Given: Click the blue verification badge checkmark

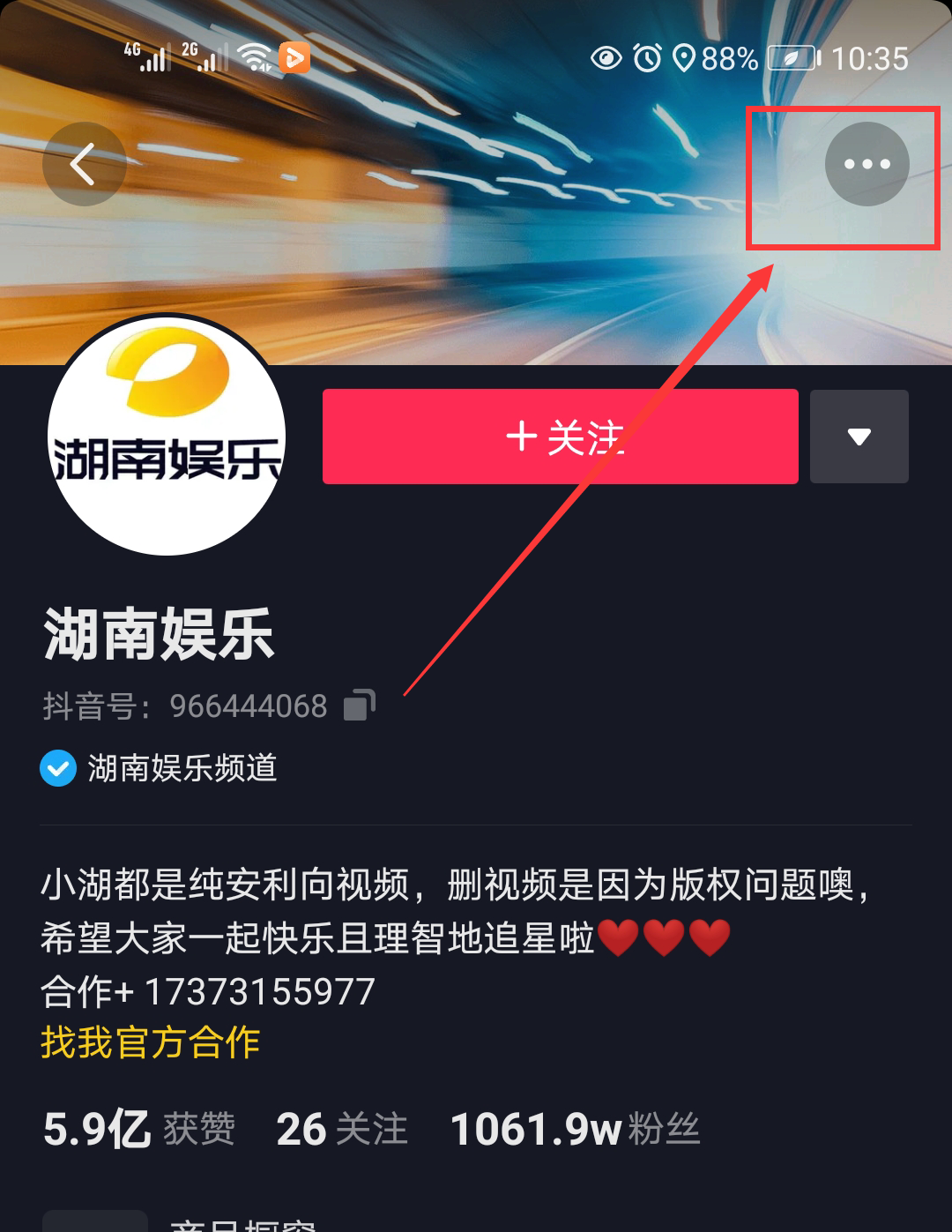Looking at the screenshot, I should coord(58,769).
